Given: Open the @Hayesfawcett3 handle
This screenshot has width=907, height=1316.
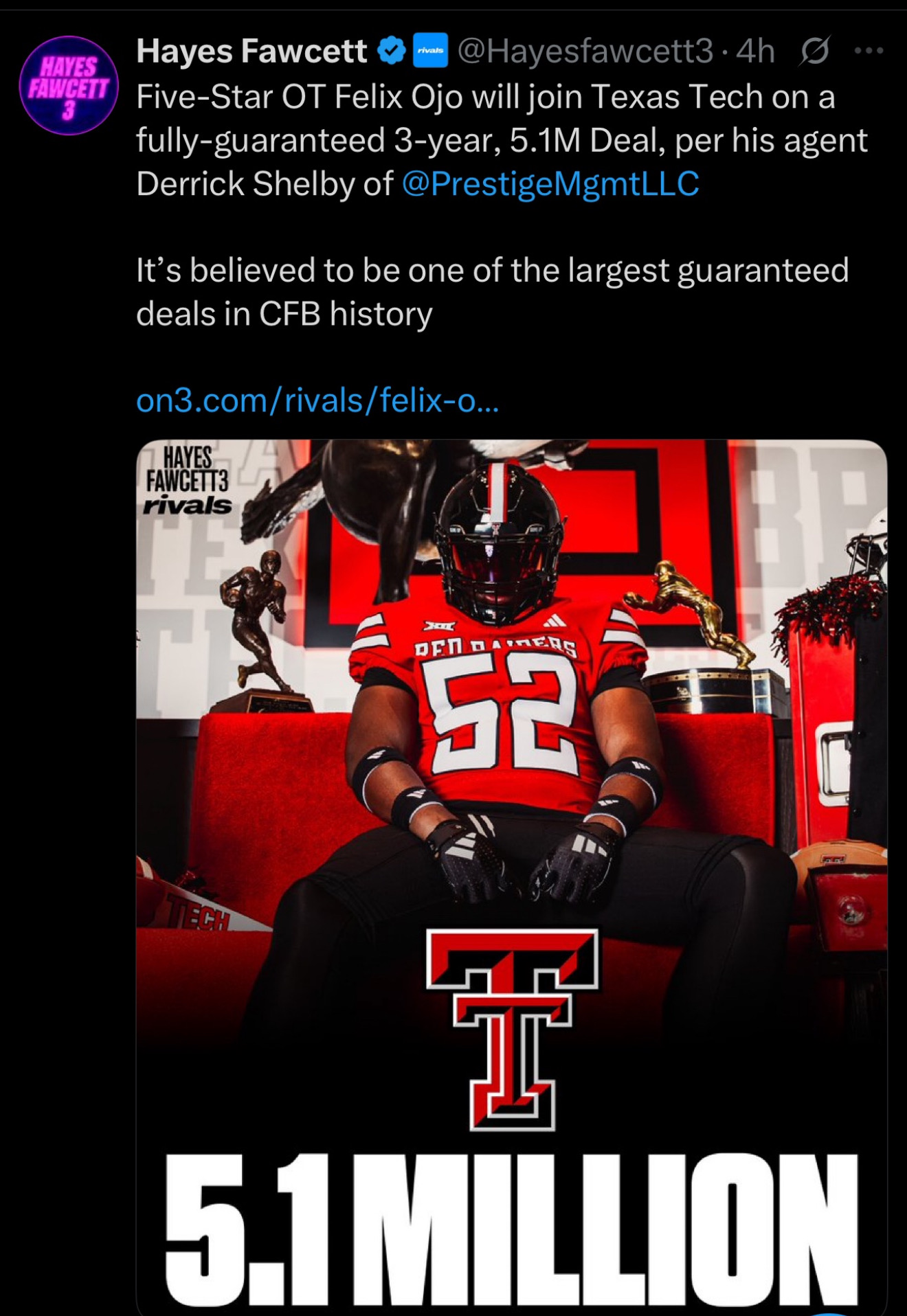Looking at the screenshot, I should coord(585,52).
